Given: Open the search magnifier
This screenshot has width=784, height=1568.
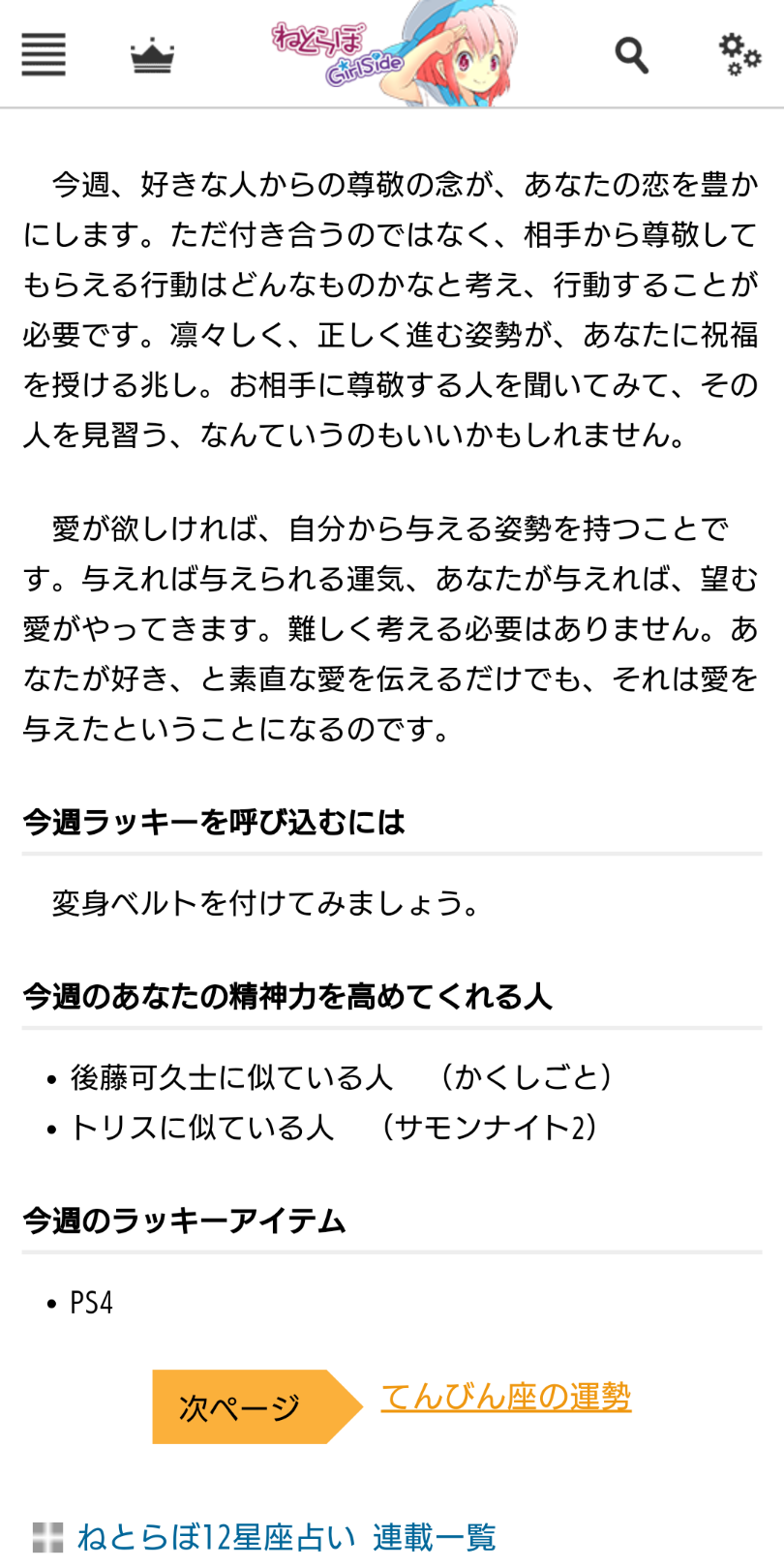Looking at the screenshot, I should coord(631,55).
